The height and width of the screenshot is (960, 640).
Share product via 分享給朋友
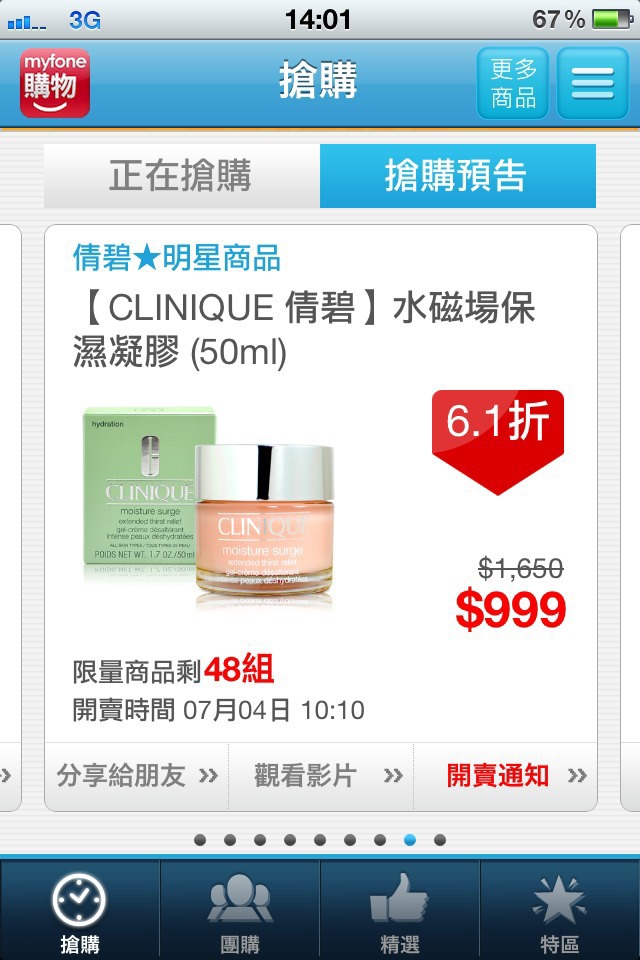point(137,775)
